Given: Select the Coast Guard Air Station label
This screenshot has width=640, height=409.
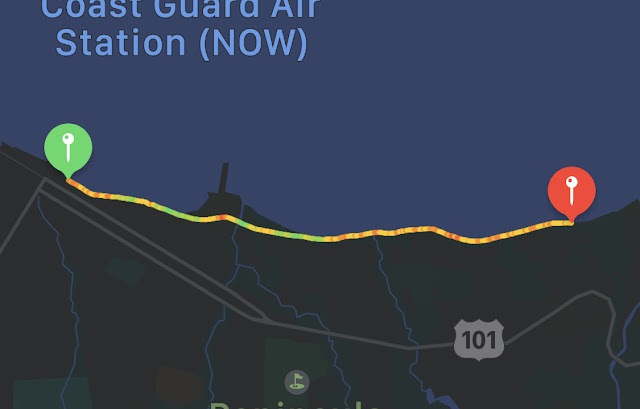Looking at the screenshot, I should [x=180, y=28].
